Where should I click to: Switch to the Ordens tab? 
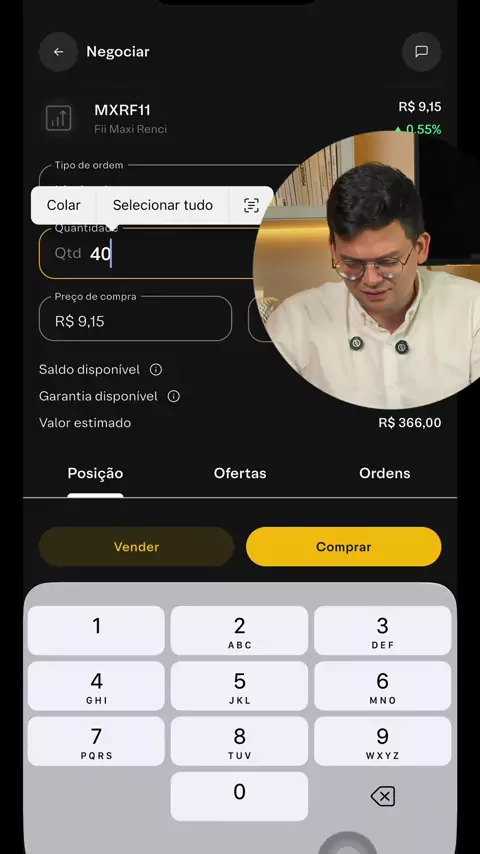pyautogui.click(x=385, y=473)
